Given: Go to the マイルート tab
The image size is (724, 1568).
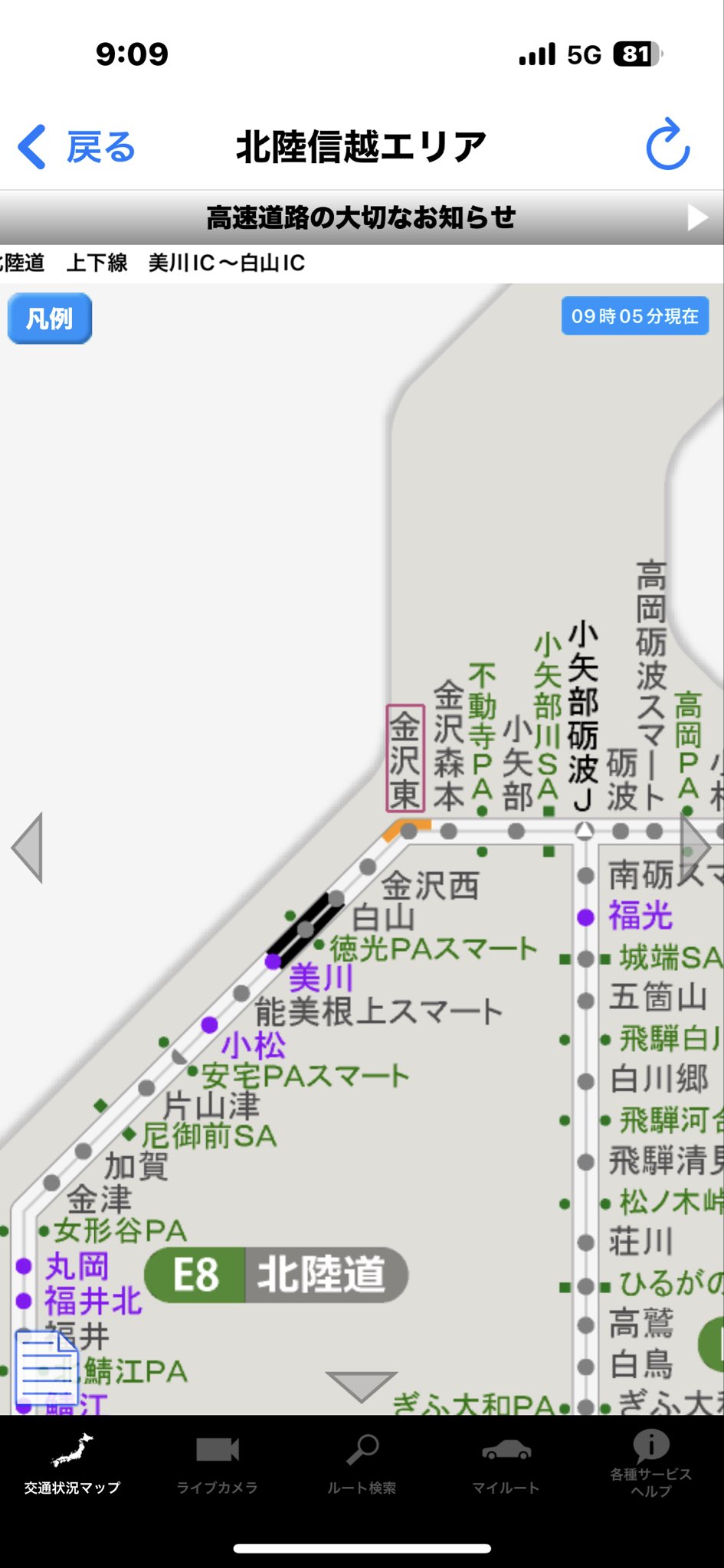Looking at the screenshot, I should coord(506,1466).
